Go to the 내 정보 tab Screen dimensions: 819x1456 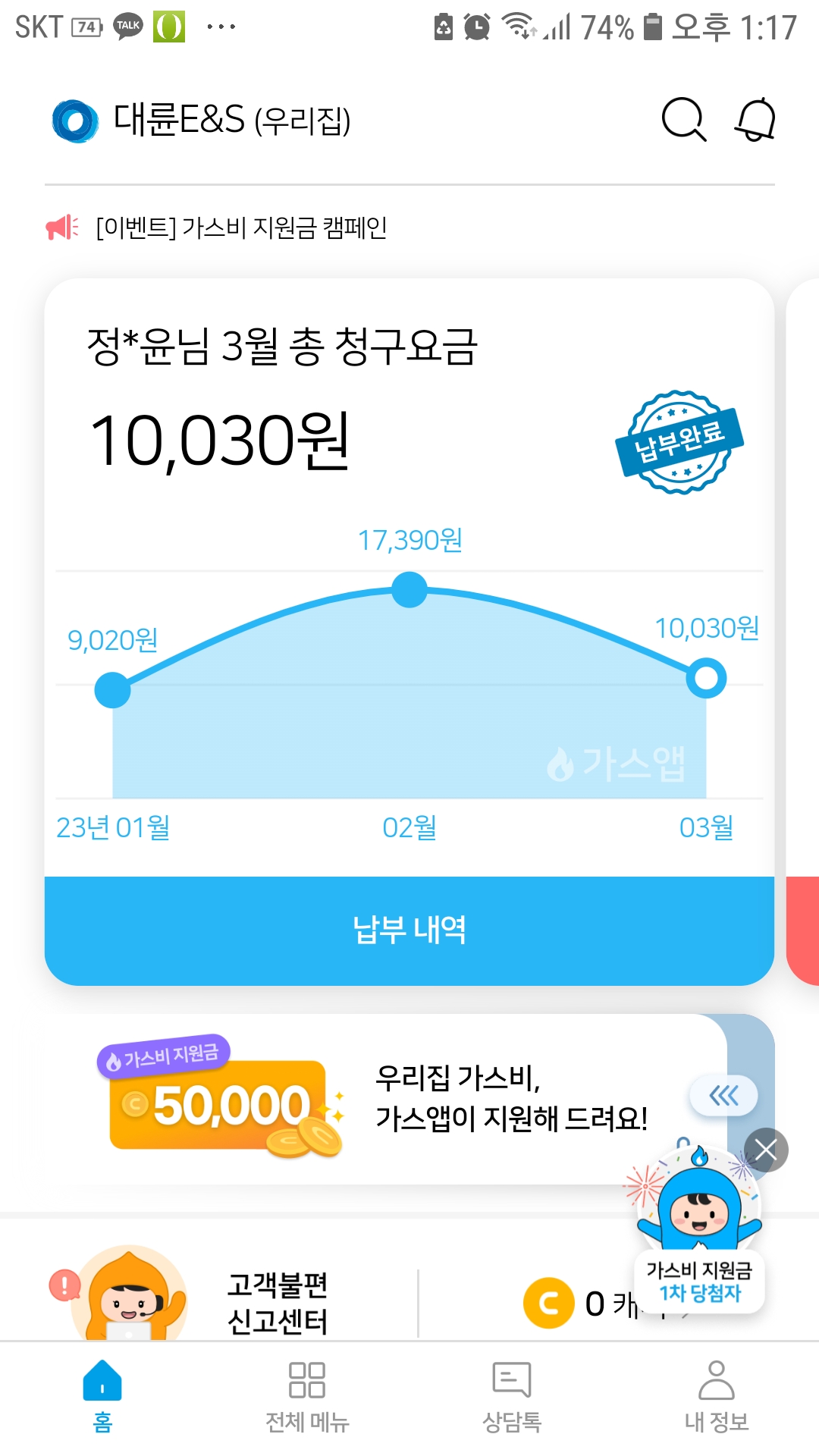[x=717, y=1395]
